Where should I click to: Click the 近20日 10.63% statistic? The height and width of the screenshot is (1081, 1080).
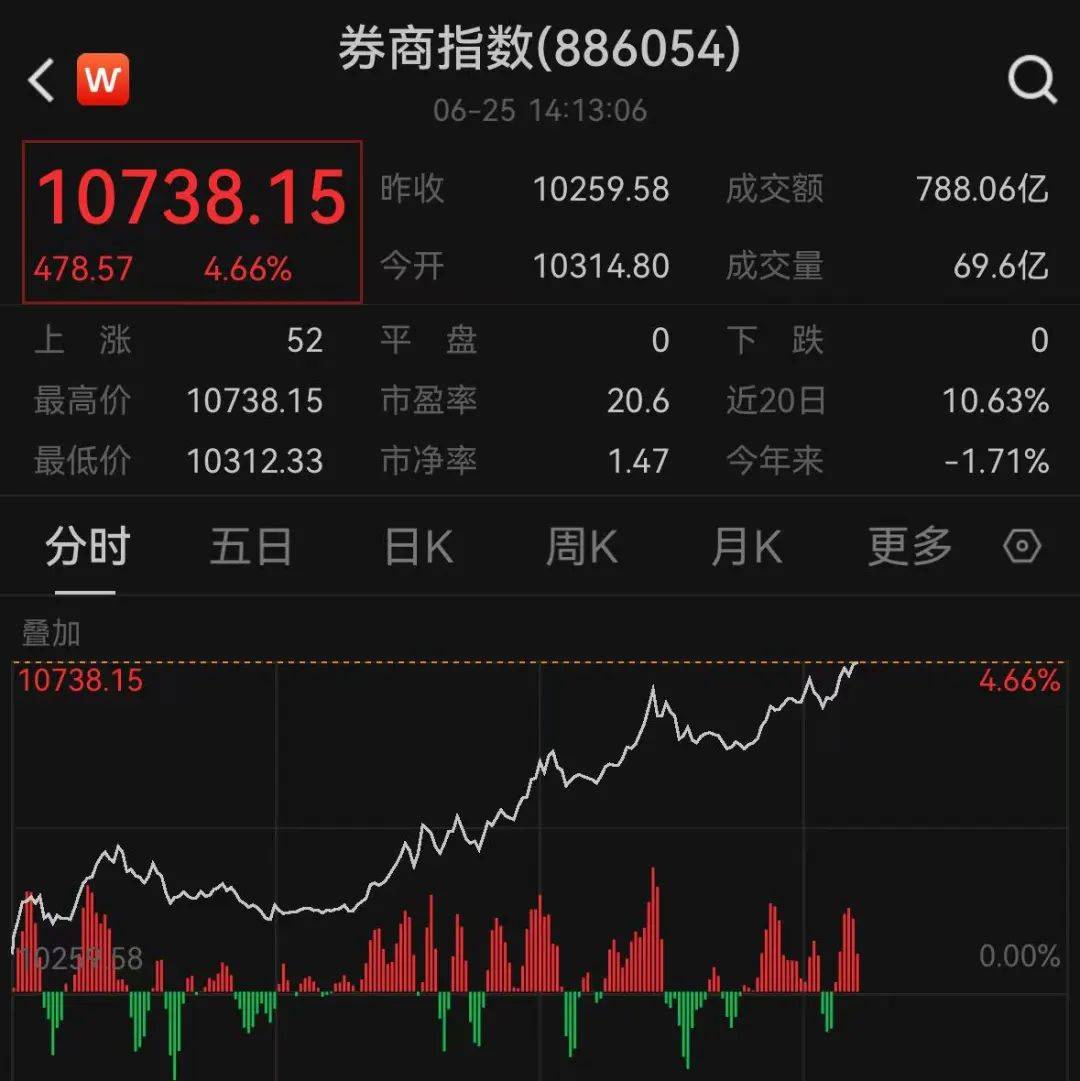tap(997, 401)
